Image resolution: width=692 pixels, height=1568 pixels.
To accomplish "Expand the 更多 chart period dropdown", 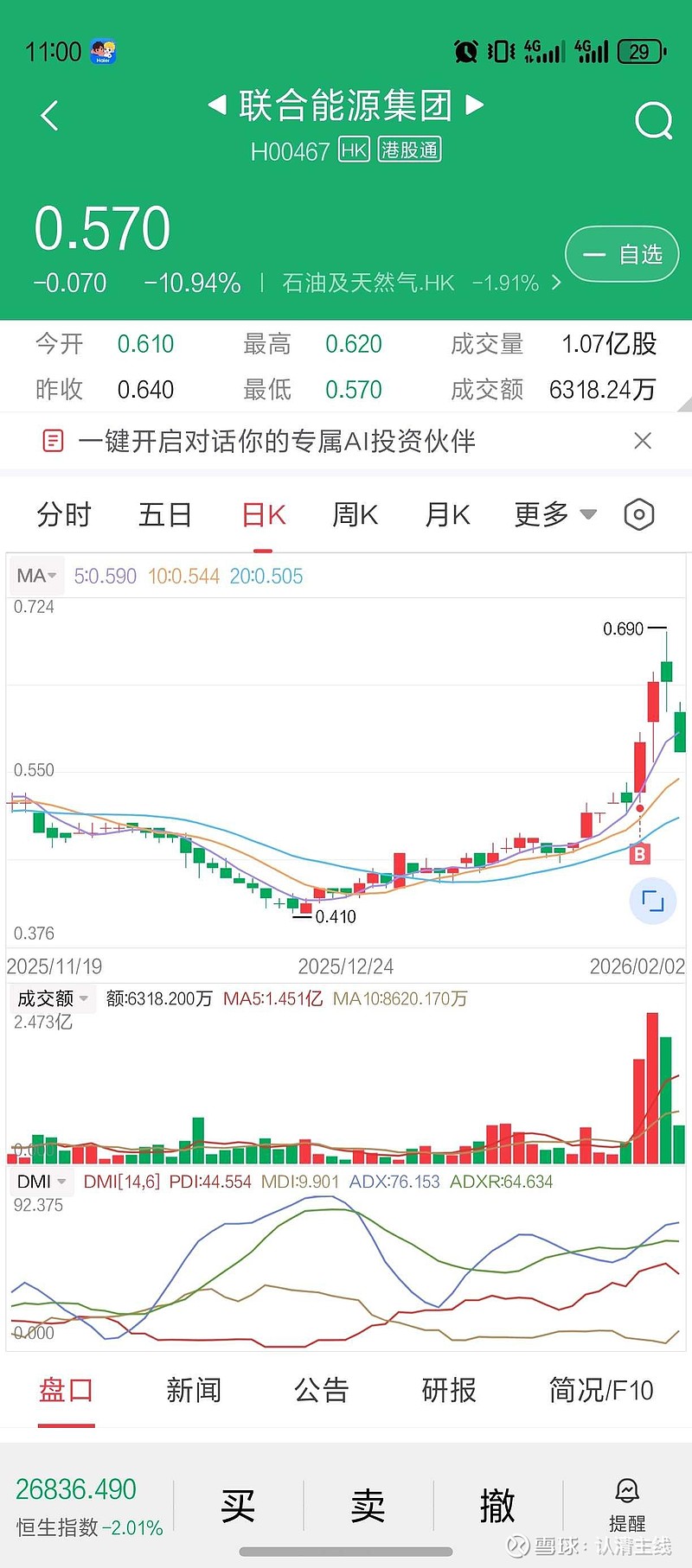I will [x=555, y=515].
